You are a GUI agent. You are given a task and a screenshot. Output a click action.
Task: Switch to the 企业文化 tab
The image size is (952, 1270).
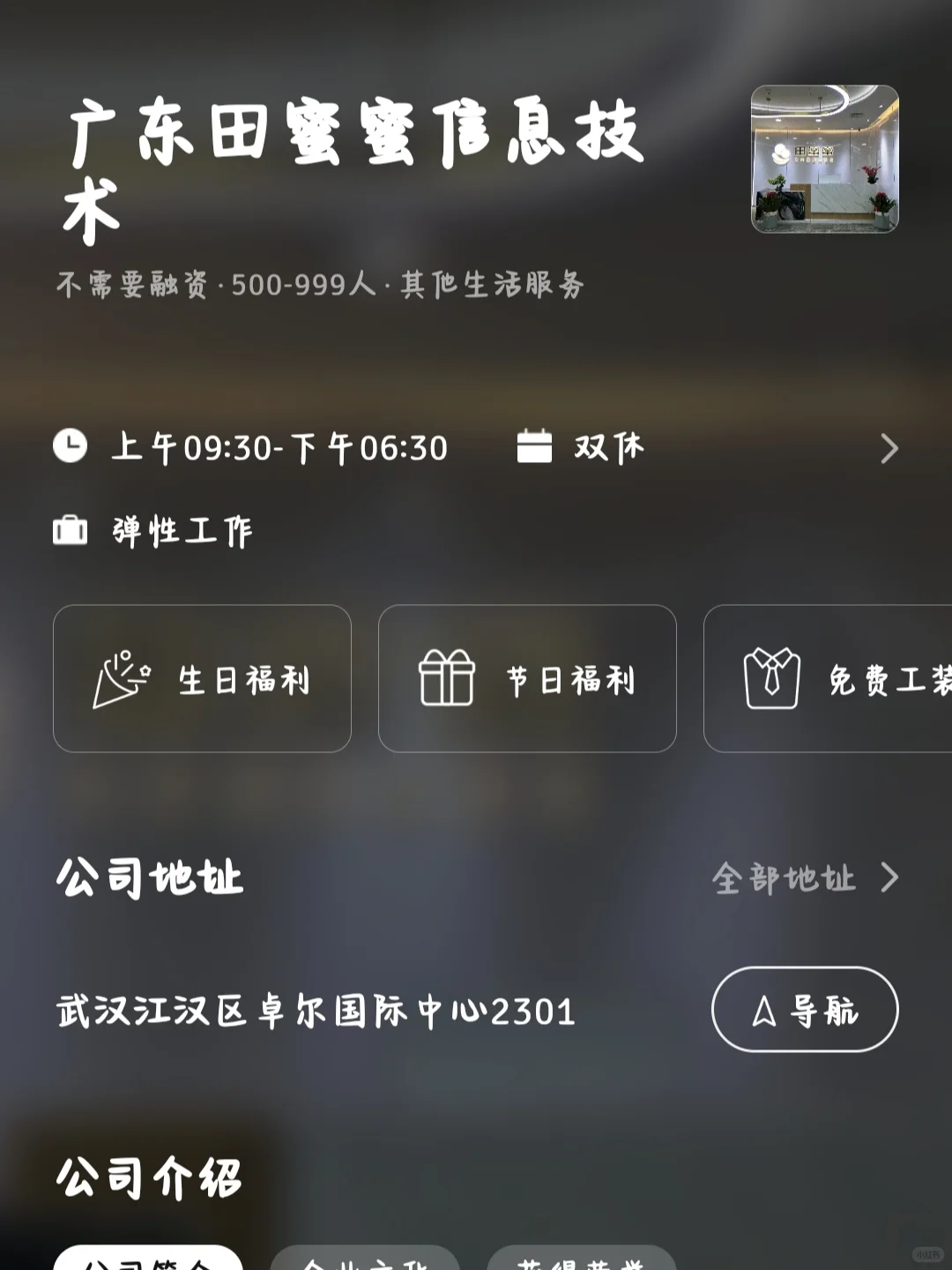(365, 1259)
